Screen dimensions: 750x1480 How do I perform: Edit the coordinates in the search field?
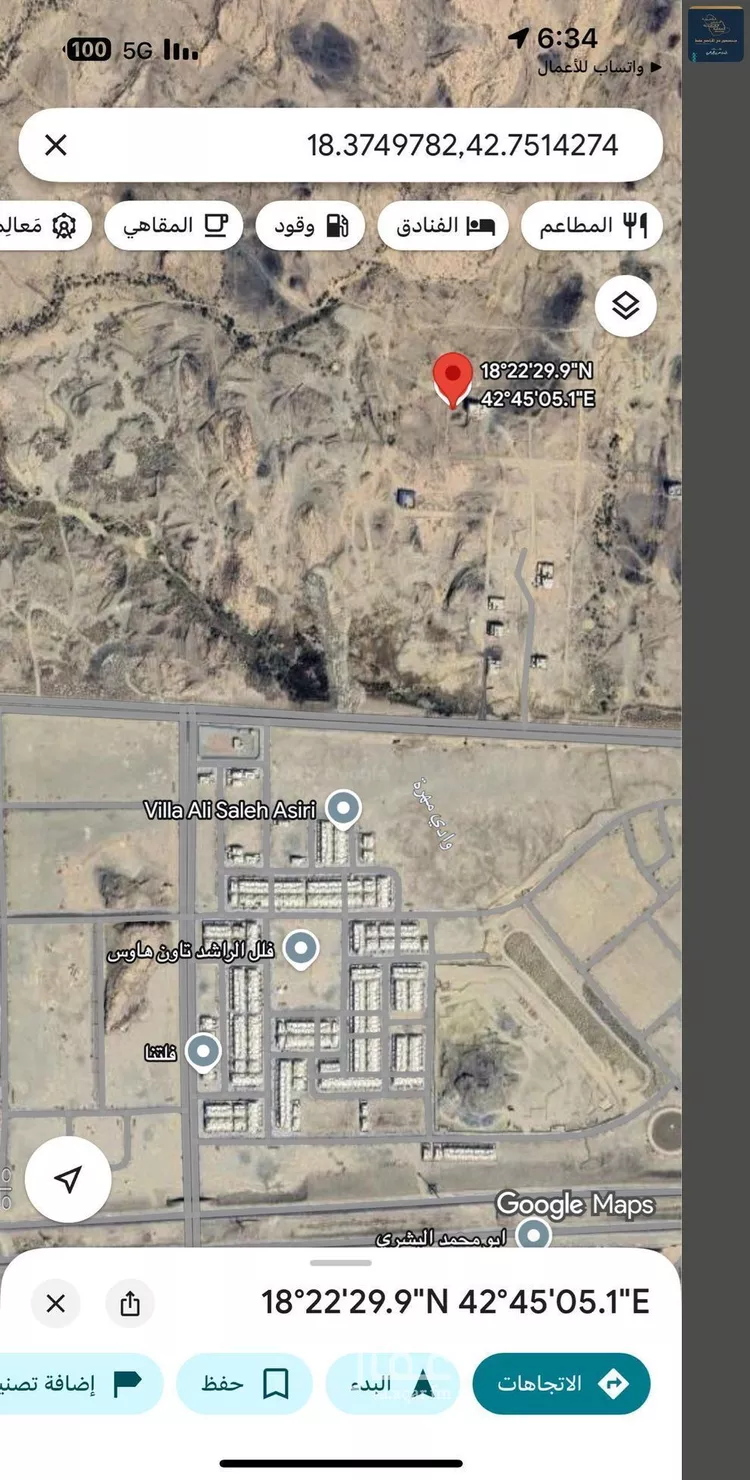coord(462,146)
